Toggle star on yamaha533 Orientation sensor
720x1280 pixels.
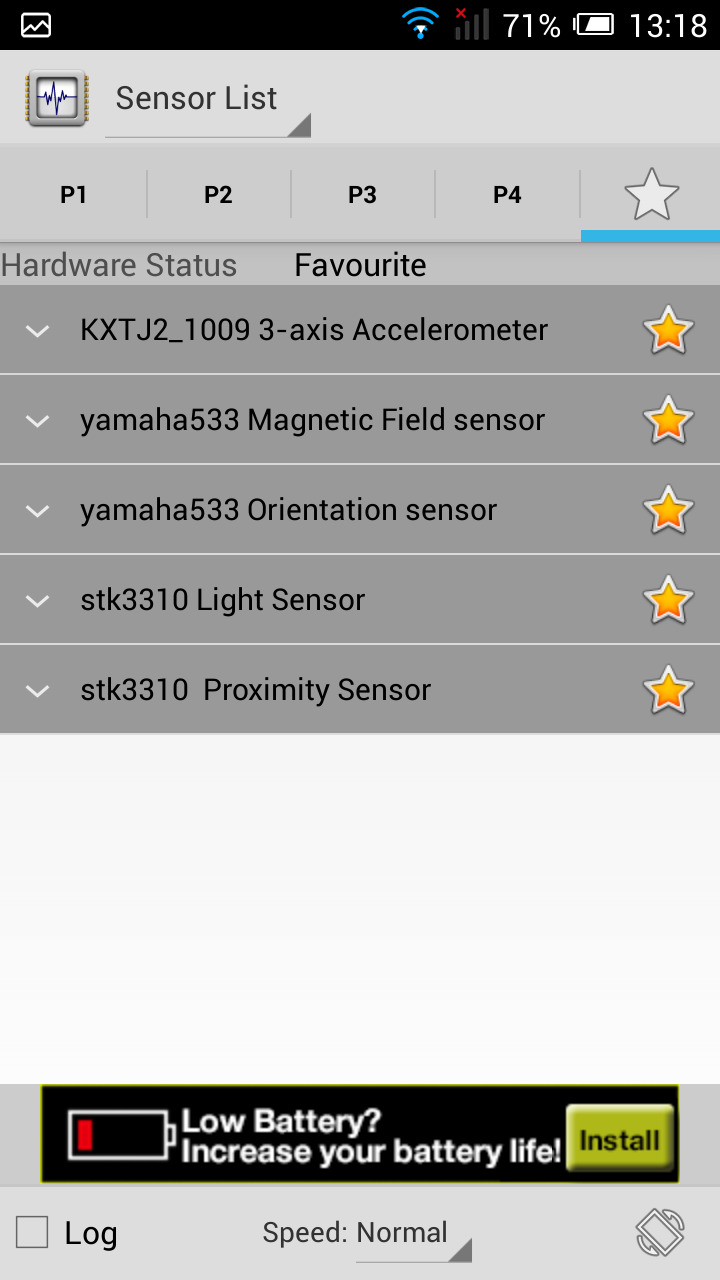pyautogui.click(x=667, y=510)
